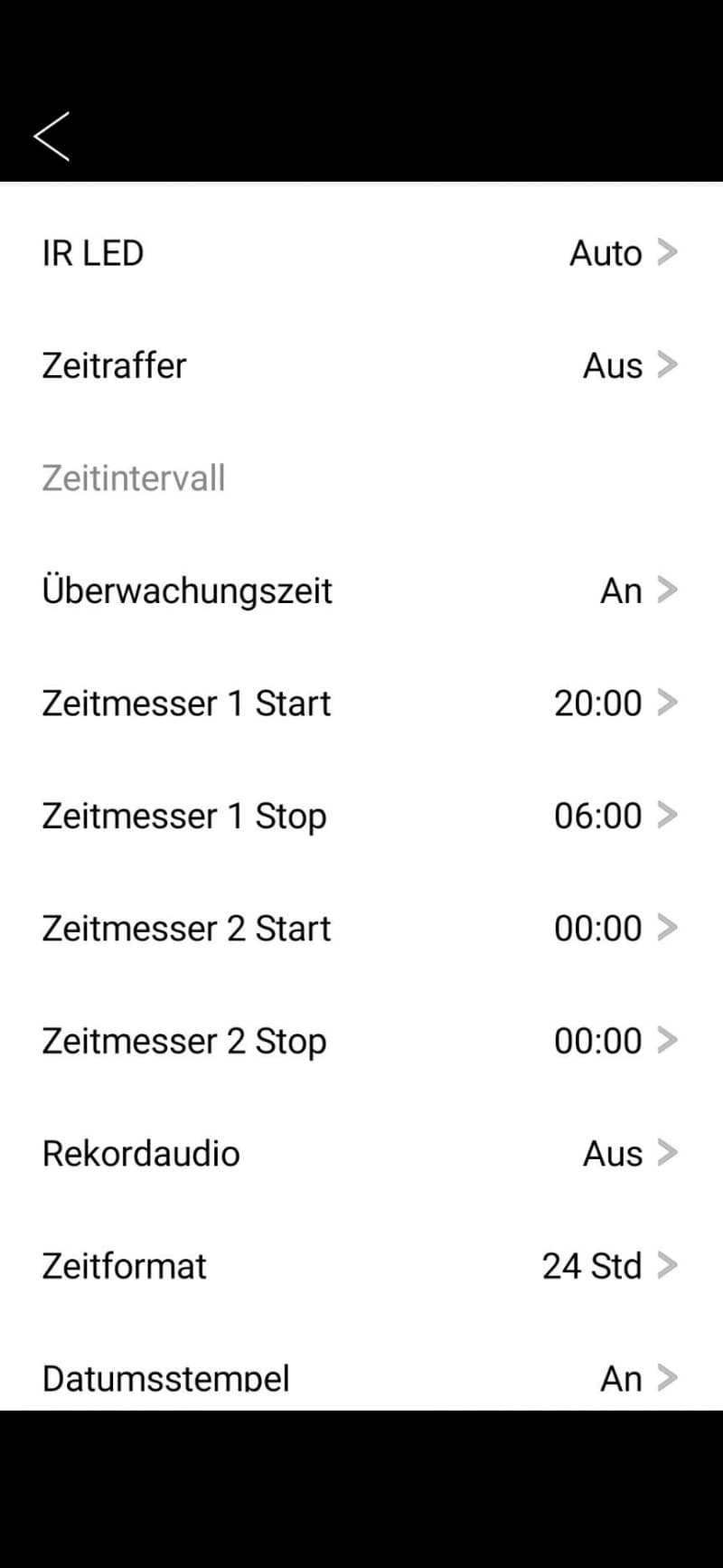
Task: Select the Zeitformat row
Action: (361, 1266)
